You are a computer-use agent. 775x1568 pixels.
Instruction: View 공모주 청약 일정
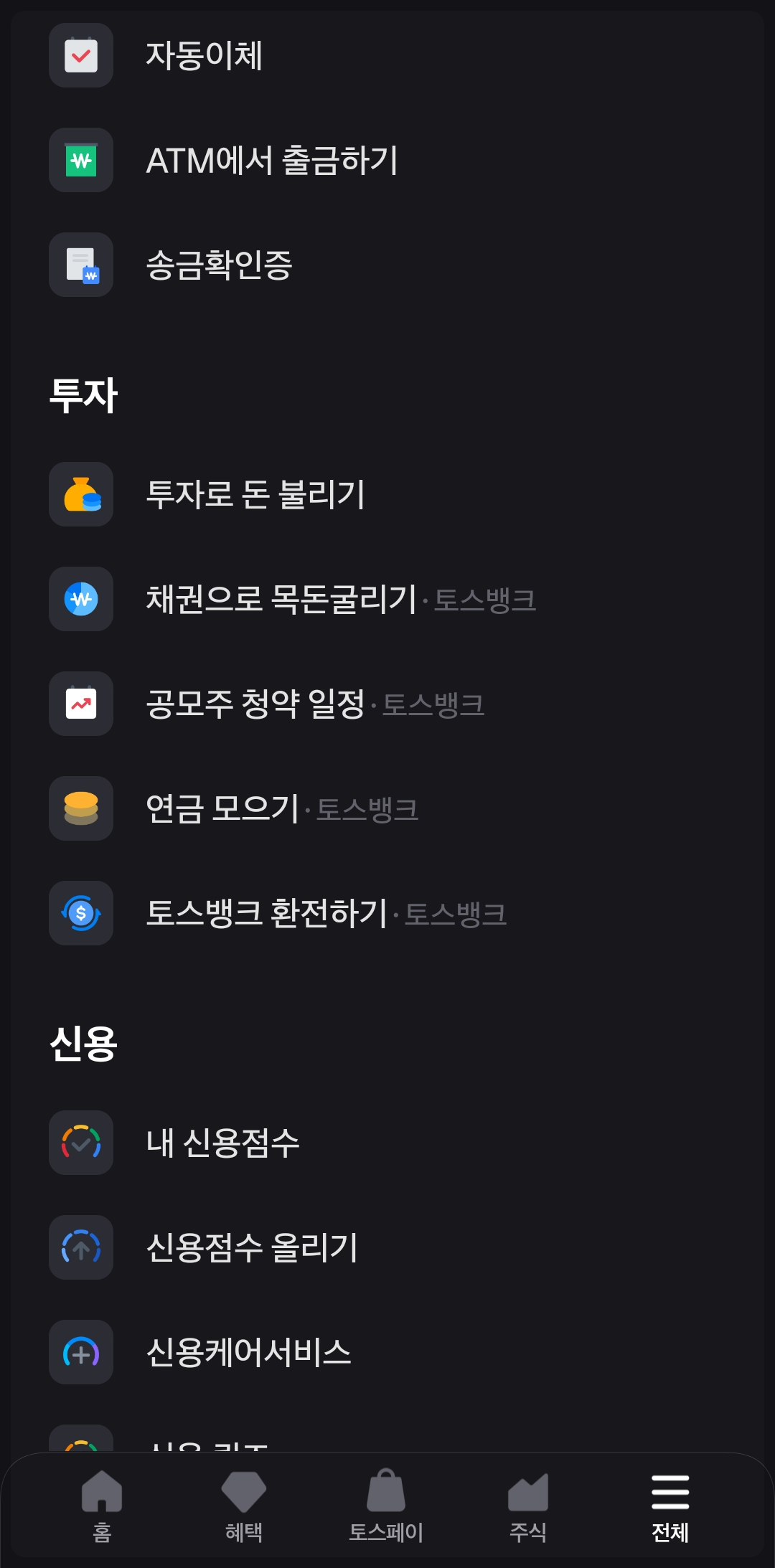[387, 704]
